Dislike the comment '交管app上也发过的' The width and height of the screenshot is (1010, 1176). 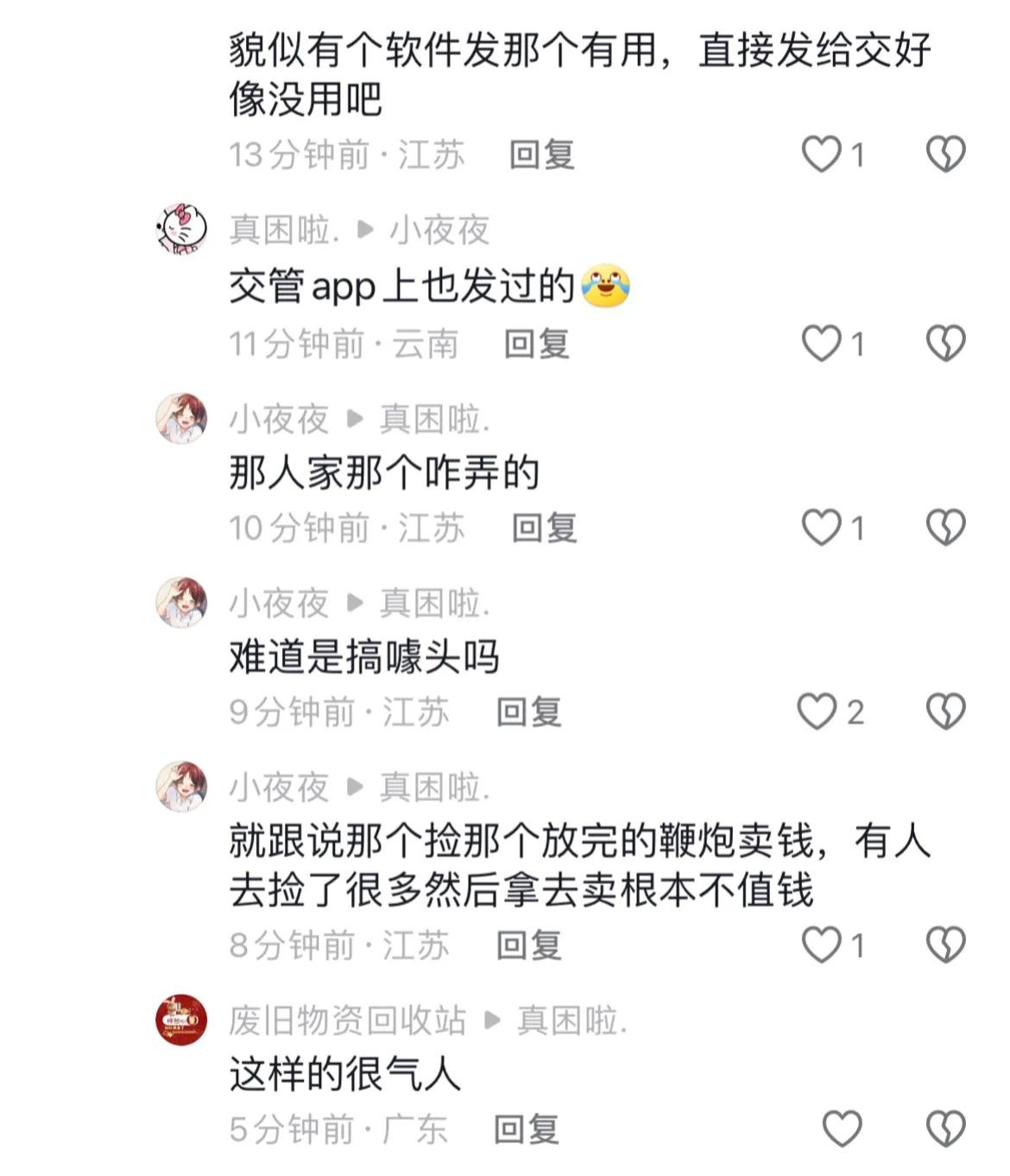945,344
